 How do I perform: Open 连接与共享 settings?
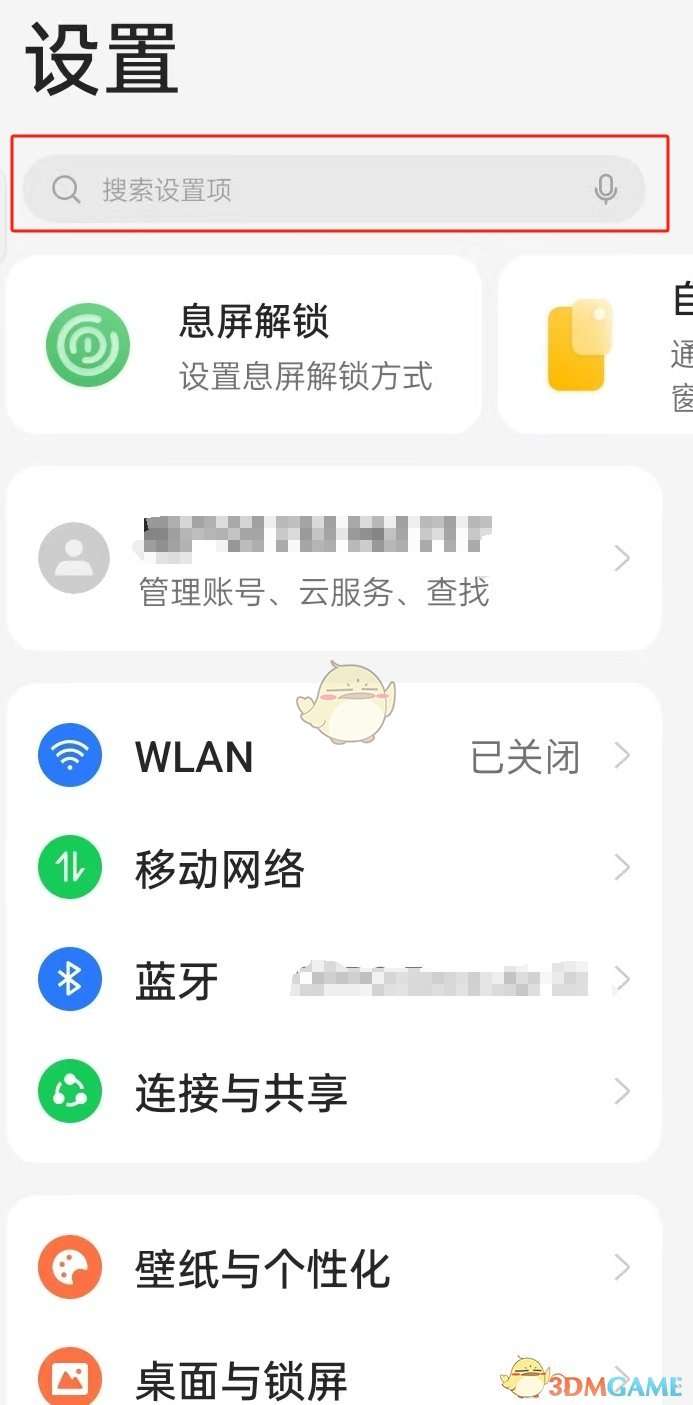(x=334, y=1092)
